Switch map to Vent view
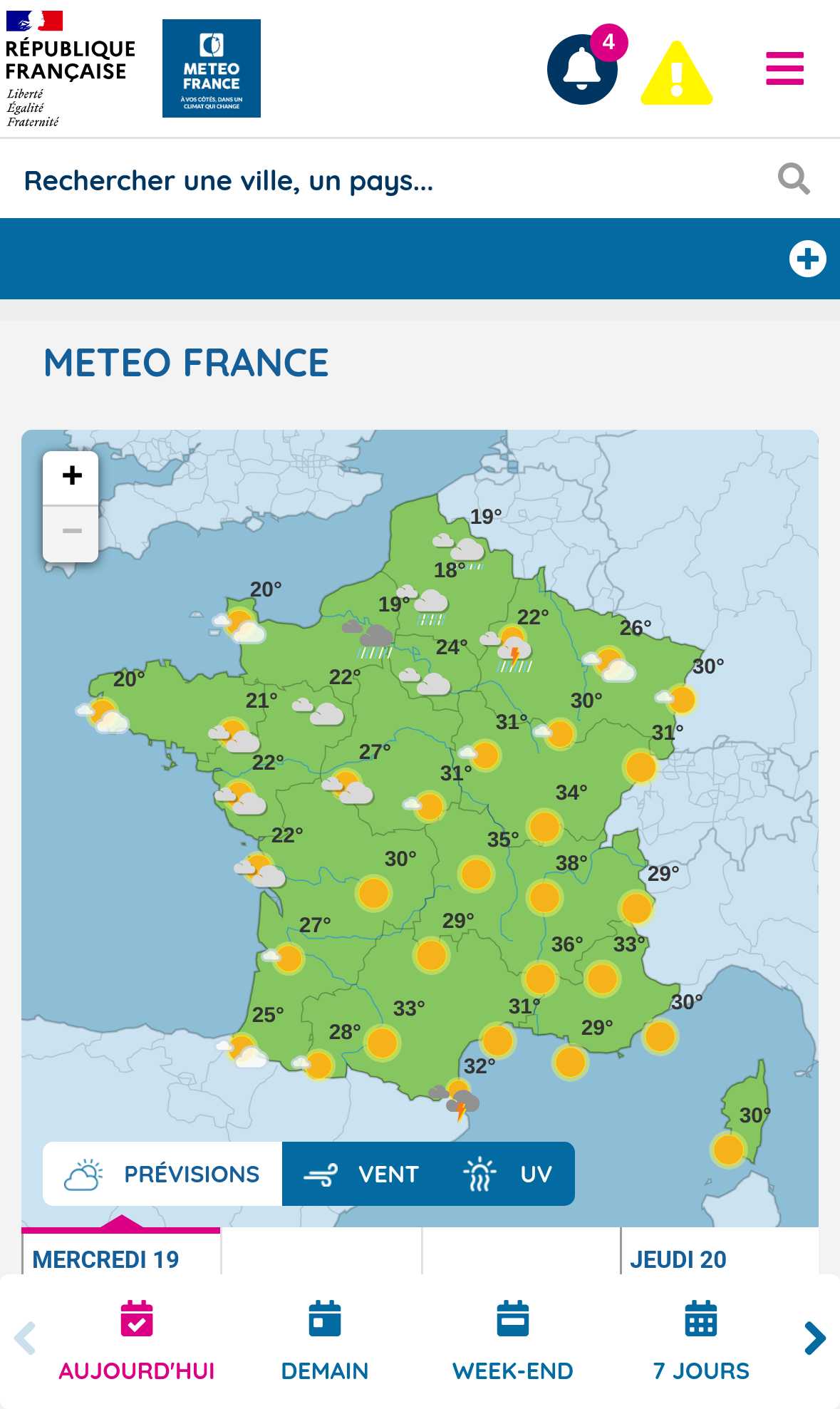Image resolution: width=840 pixels, height=1409 pixels. point(363,1174)
